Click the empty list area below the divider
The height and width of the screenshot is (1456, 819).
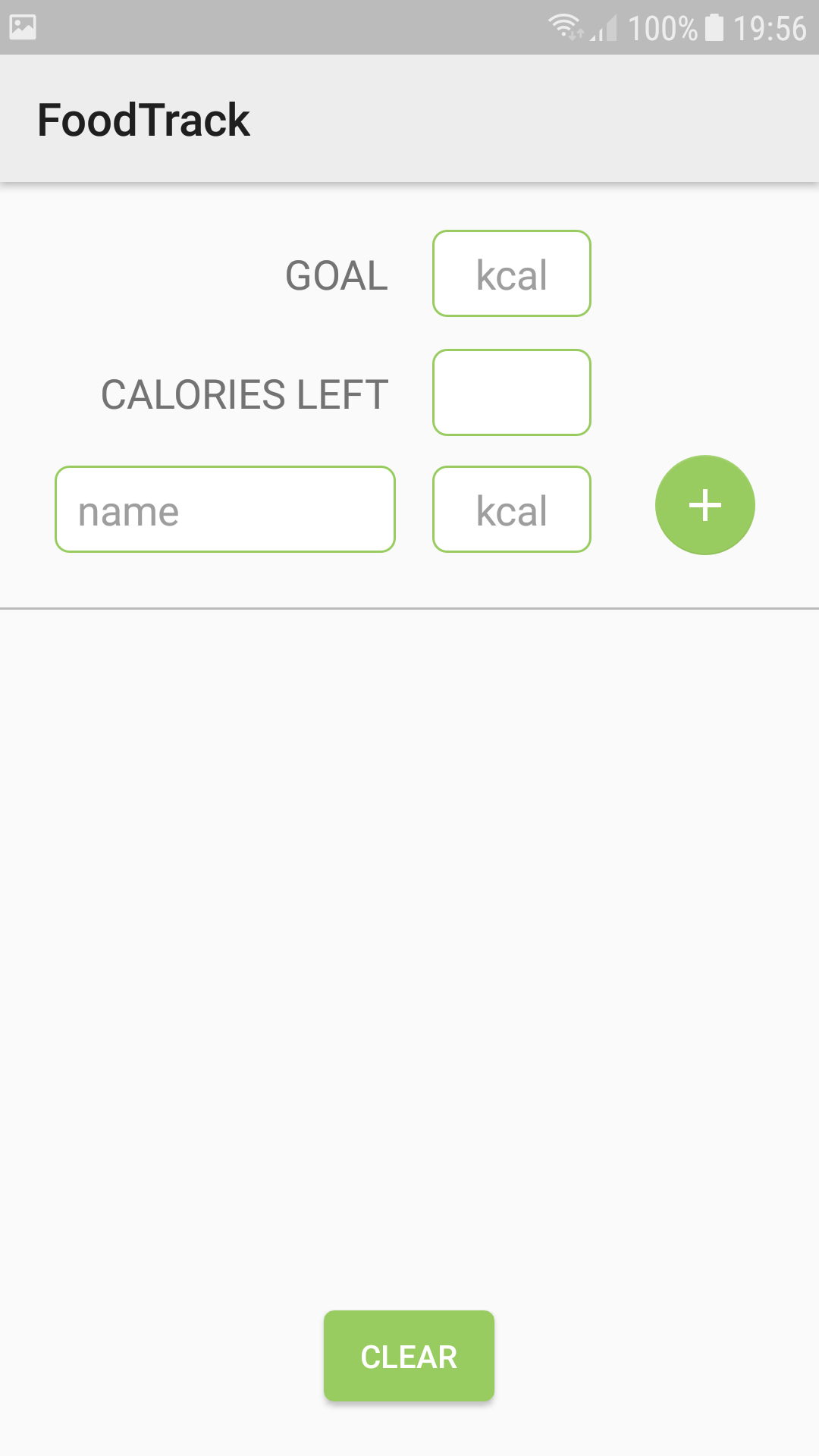click(409, 910)
